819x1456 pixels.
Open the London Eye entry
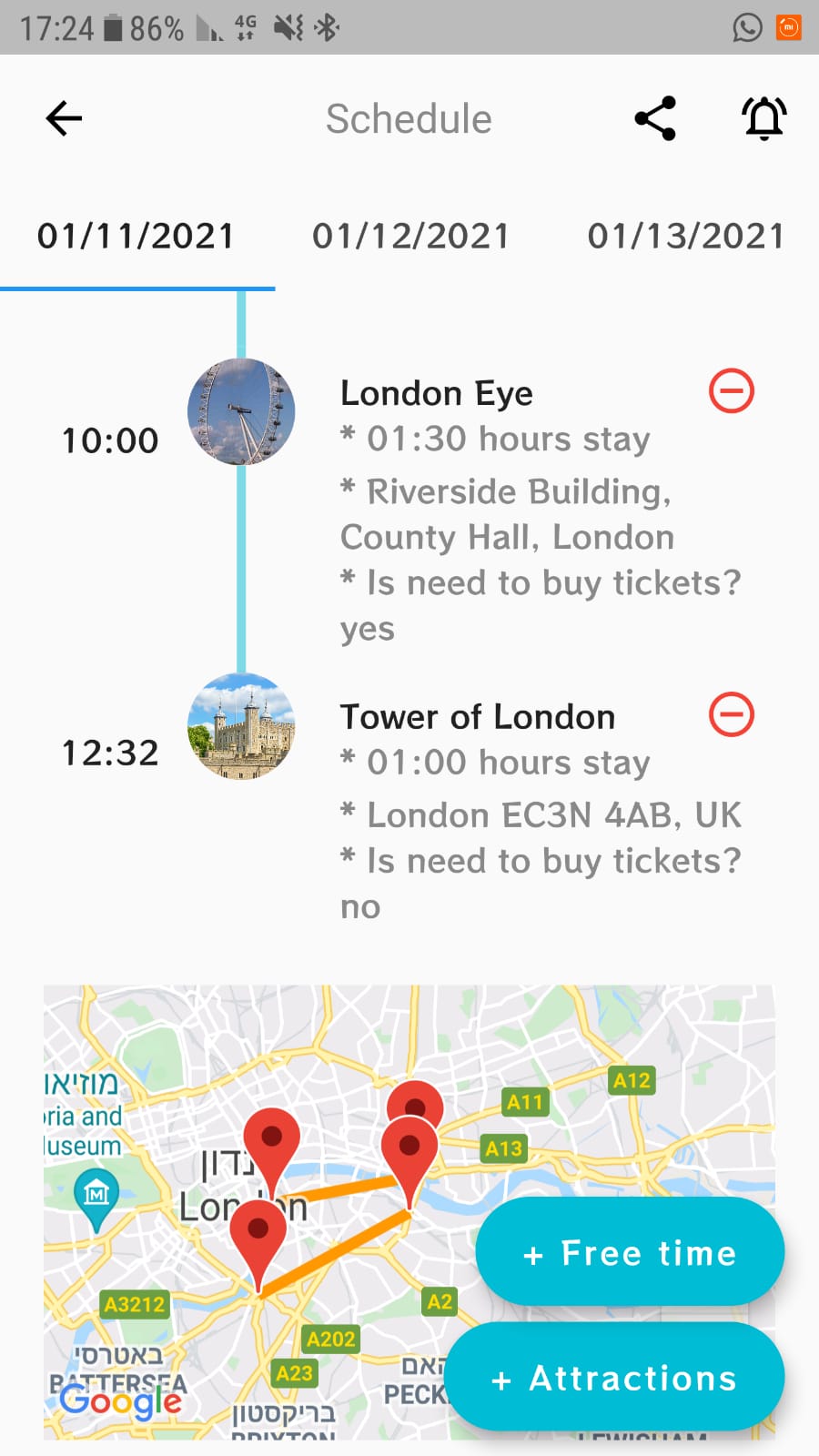coord(437,394)
